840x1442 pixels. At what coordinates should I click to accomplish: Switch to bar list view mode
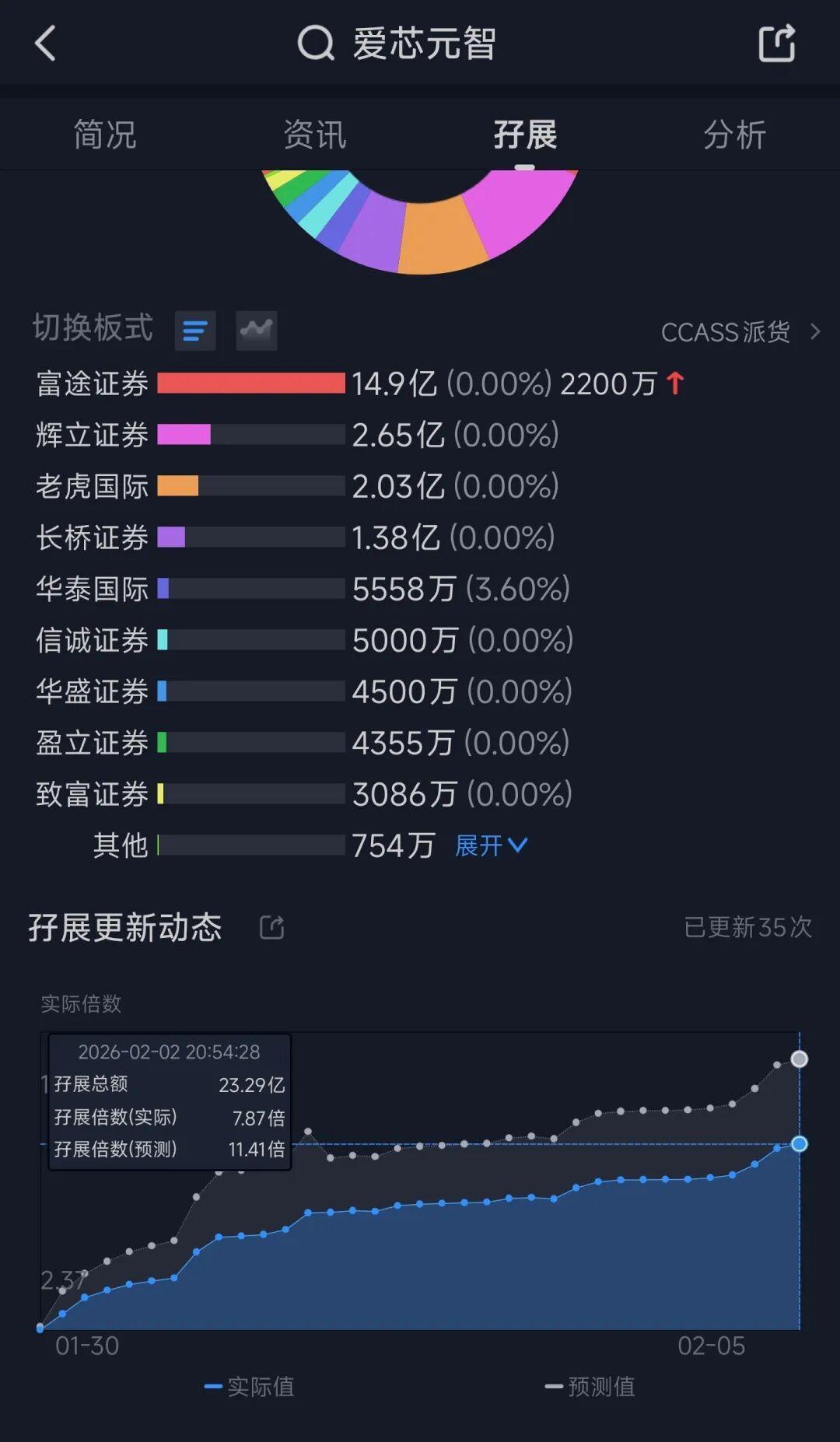tap(195, 331)
